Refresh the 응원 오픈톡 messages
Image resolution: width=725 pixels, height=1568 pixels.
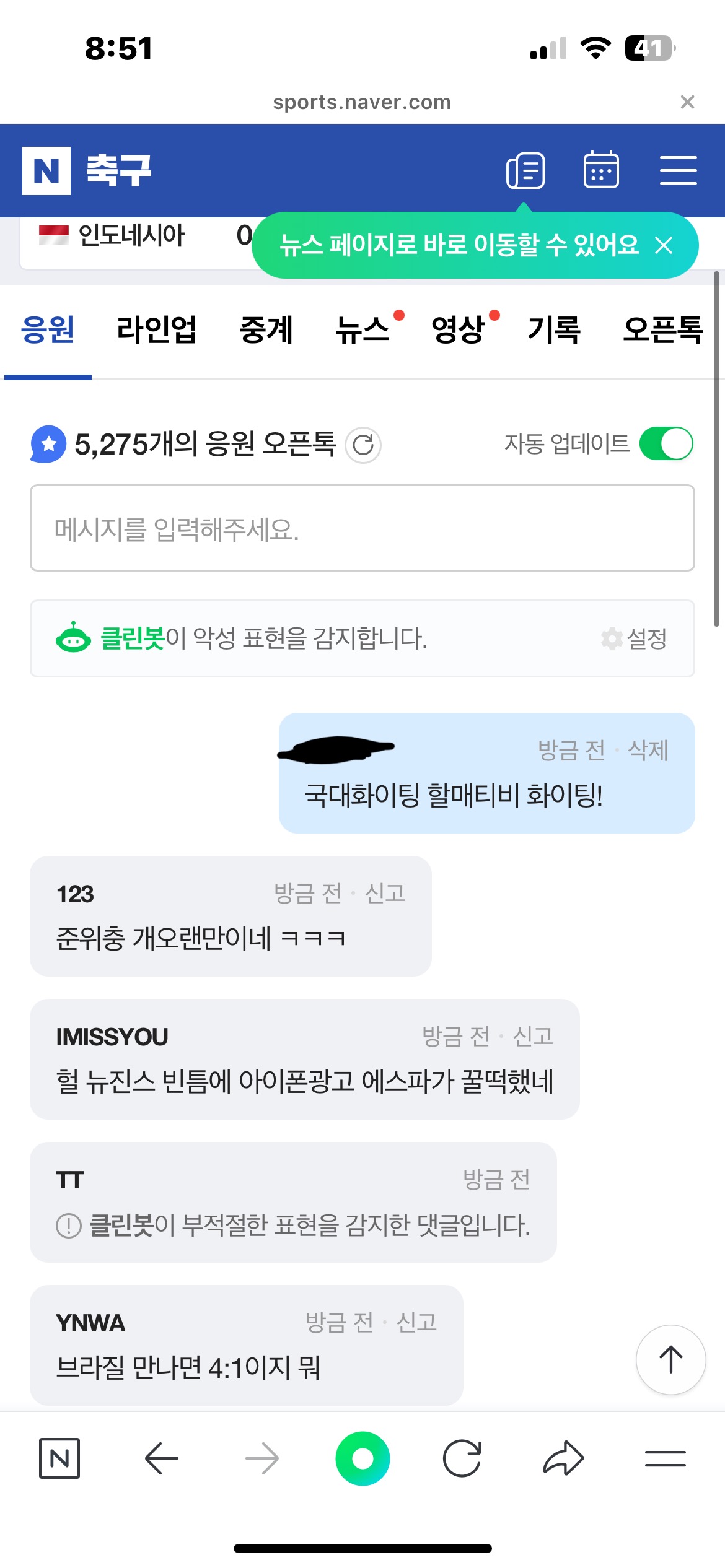[363, 445]
